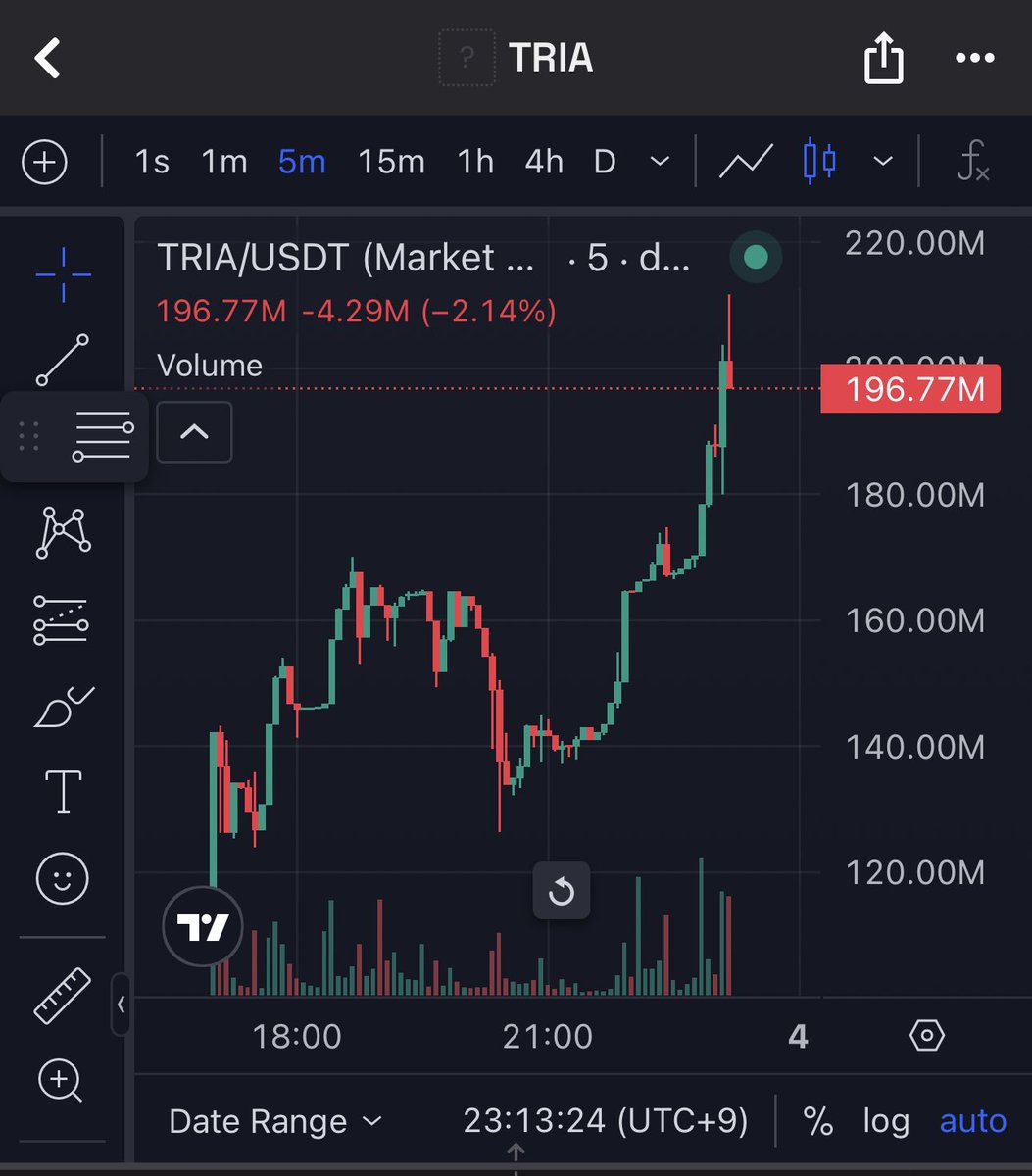Go back using the top-left arrow
Viewport: 1032px width, 1176px height.
coord(48,59)
